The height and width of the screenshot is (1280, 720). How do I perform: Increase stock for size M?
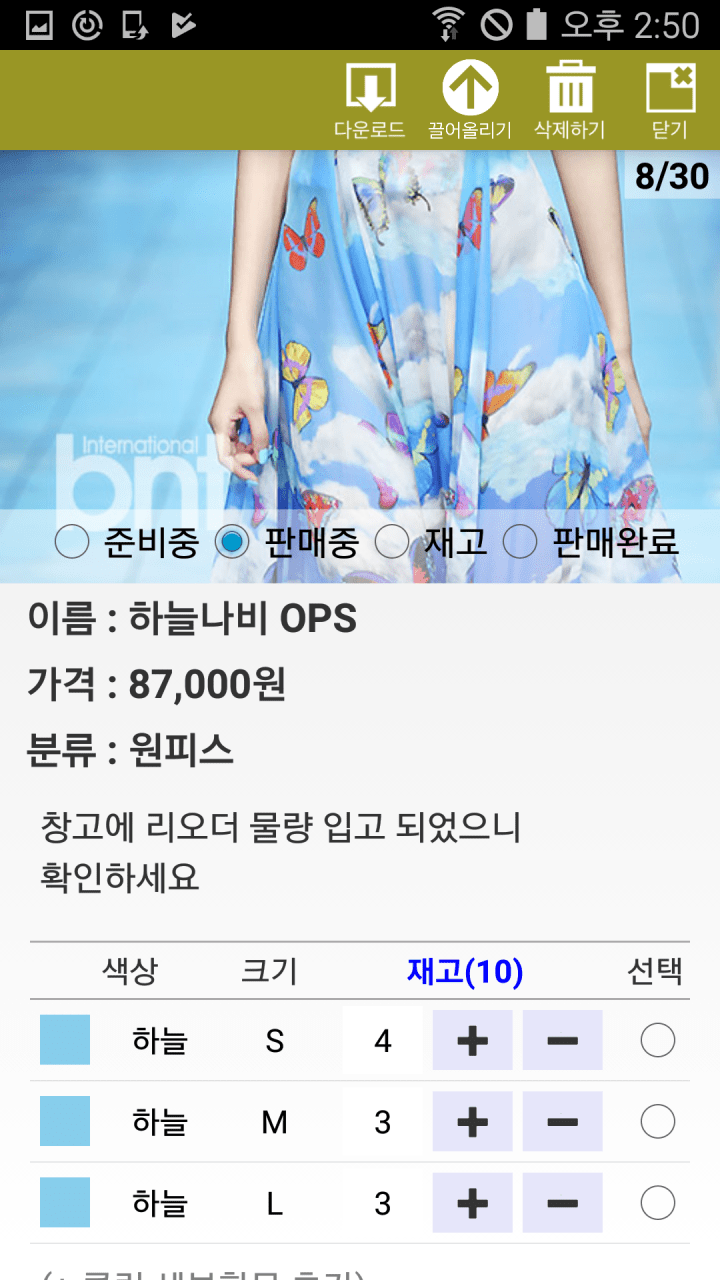(x=472, y=1122)
